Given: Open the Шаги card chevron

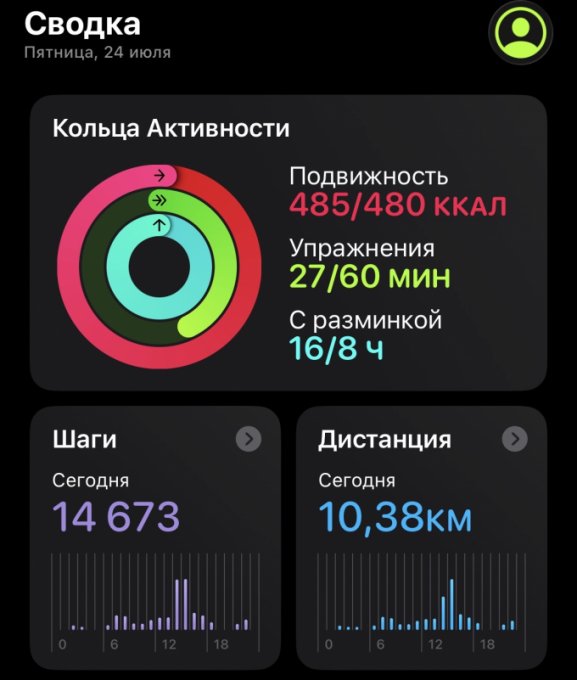Looking at the screenshot, I should point(249,439).
